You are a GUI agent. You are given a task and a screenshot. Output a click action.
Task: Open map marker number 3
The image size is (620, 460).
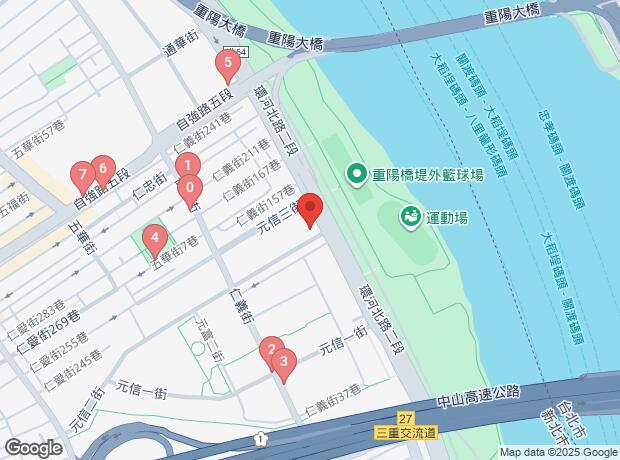[283, 362]
